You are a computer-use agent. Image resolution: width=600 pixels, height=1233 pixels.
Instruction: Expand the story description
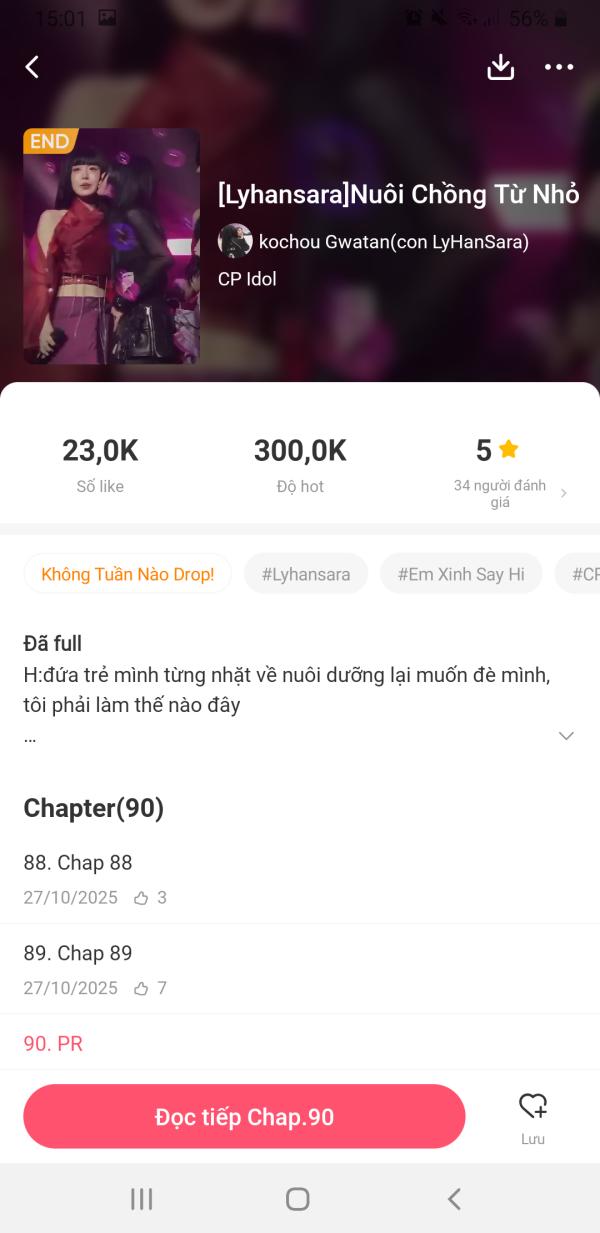(x=566, y=736)
